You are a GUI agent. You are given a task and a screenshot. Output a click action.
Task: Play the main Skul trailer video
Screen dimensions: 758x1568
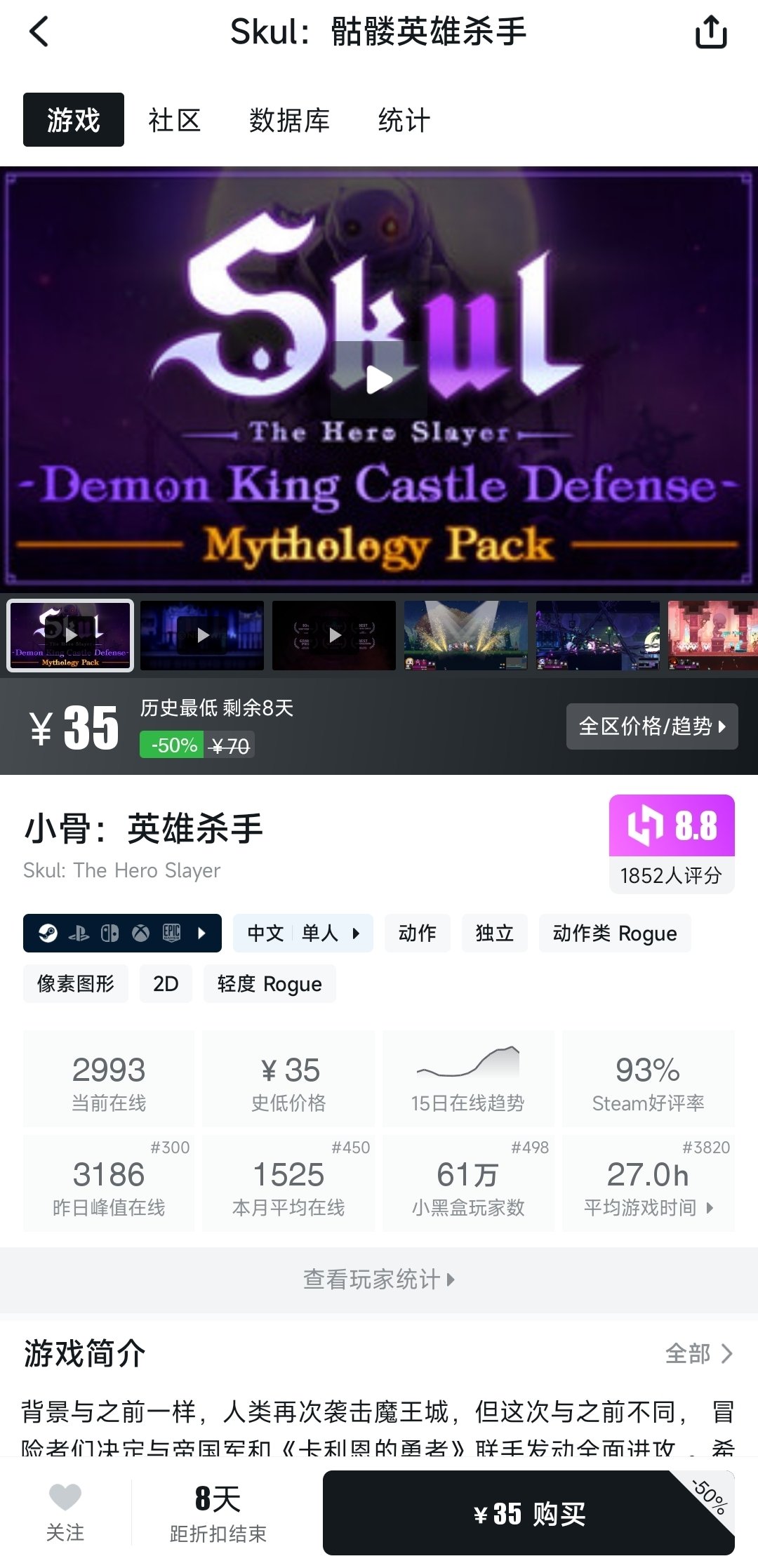[379, 380]
